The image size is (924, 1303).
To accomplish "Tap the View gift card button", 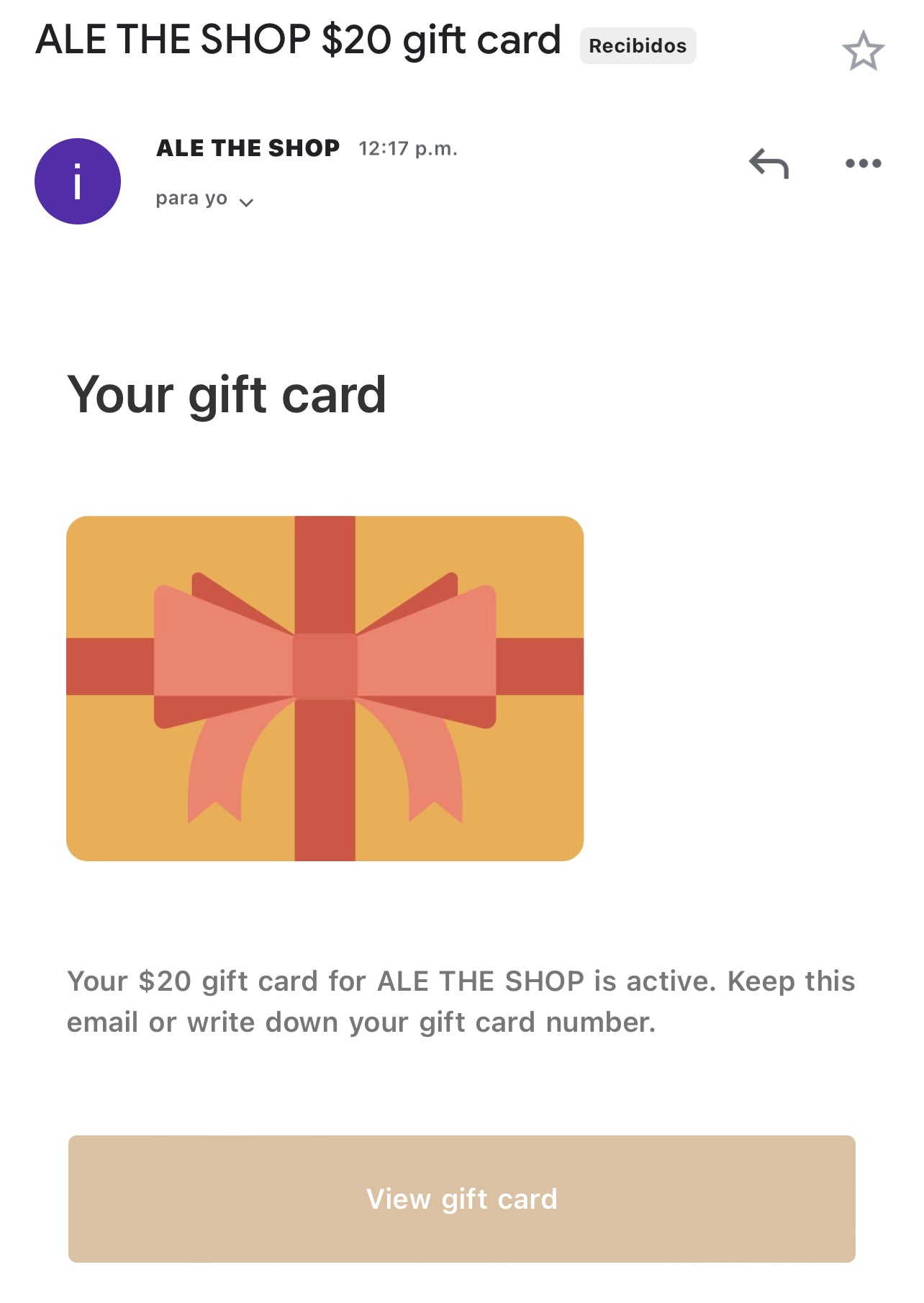I will click(461, 1199).
